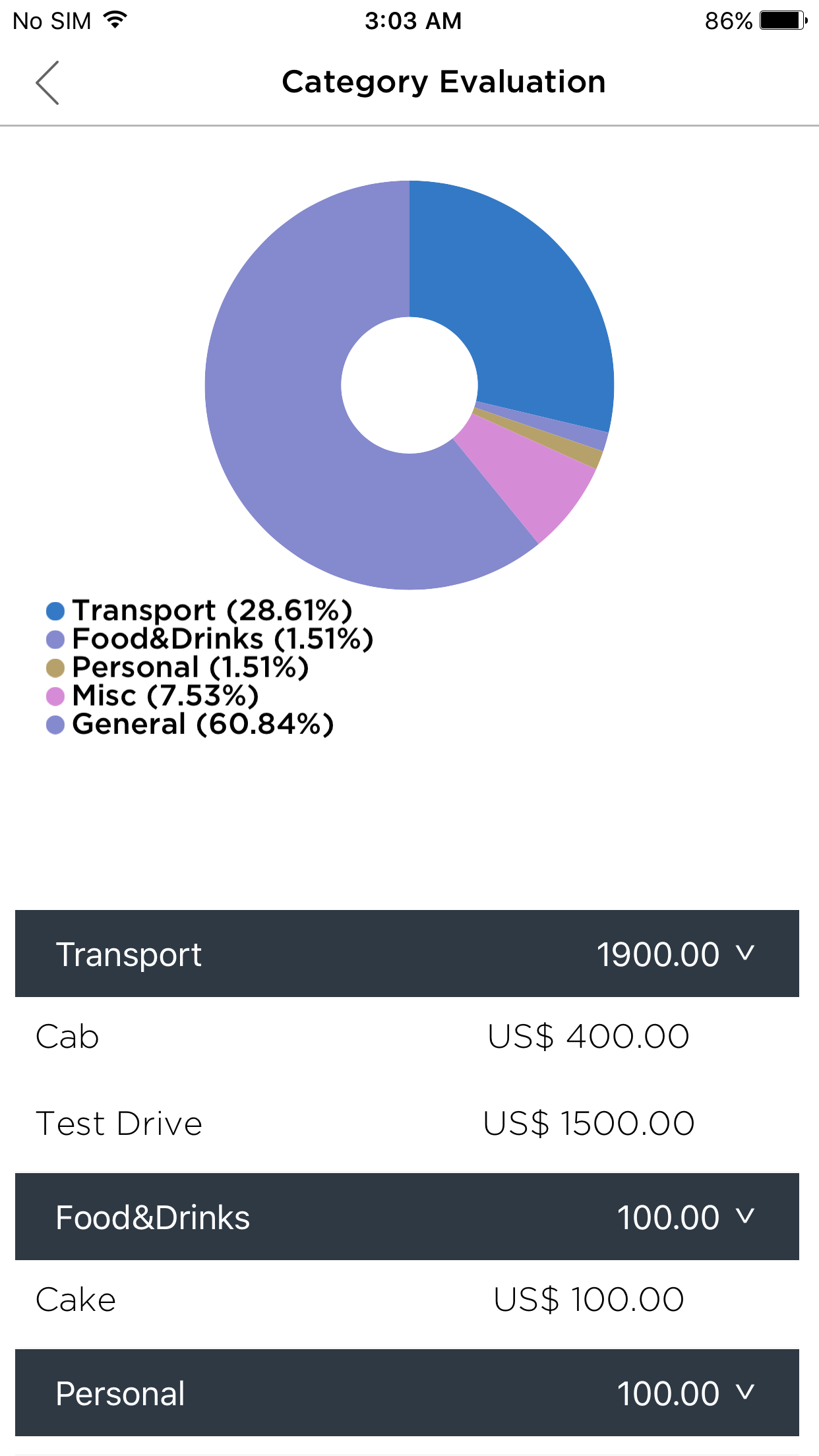Image resolution: width=819 pixels, height=1456 pixels.
Task: Tap the General legend dot
Action: 55,723
